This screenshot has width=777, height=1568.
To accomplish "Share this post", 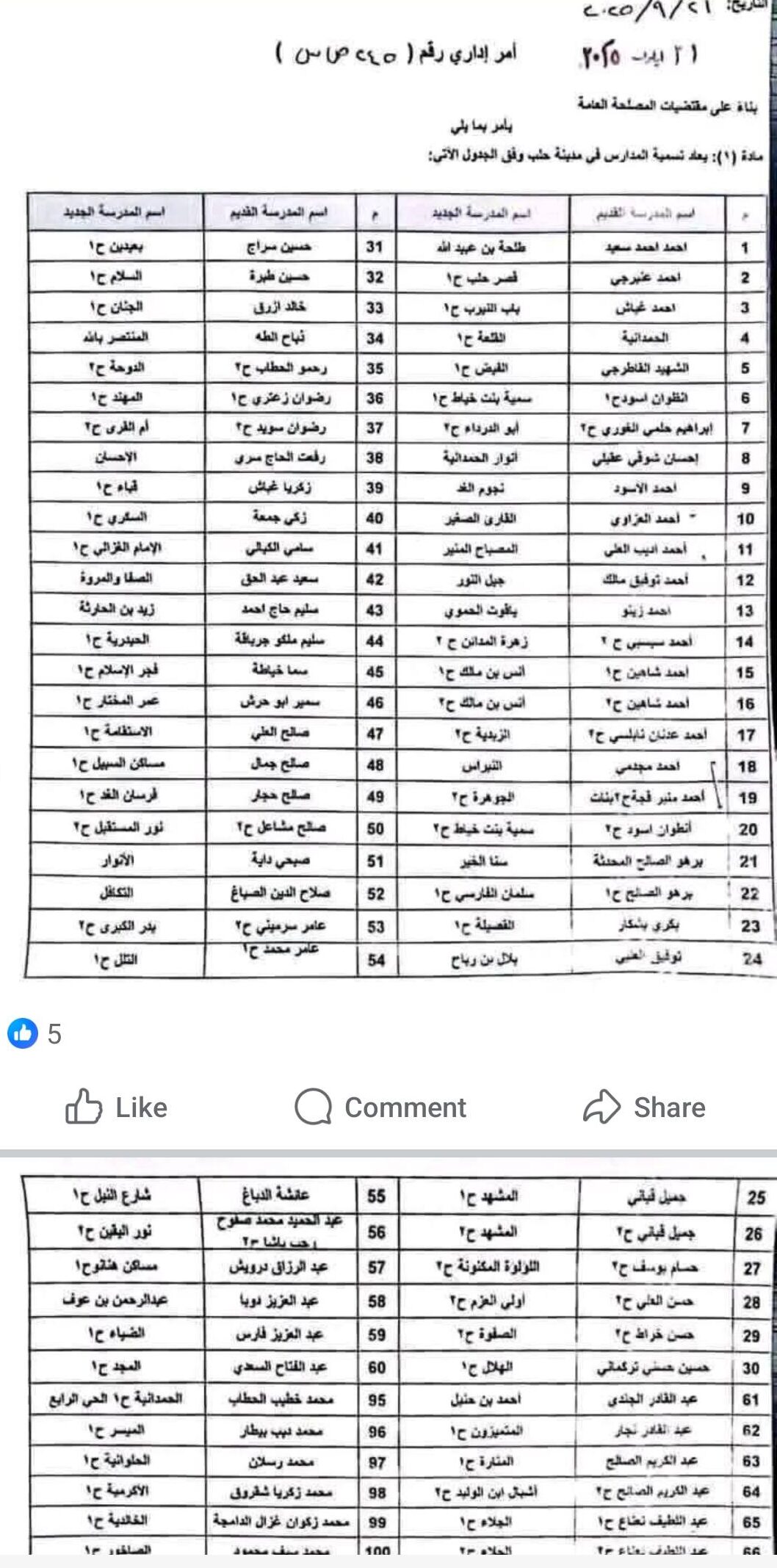I will pos(644,1107).
